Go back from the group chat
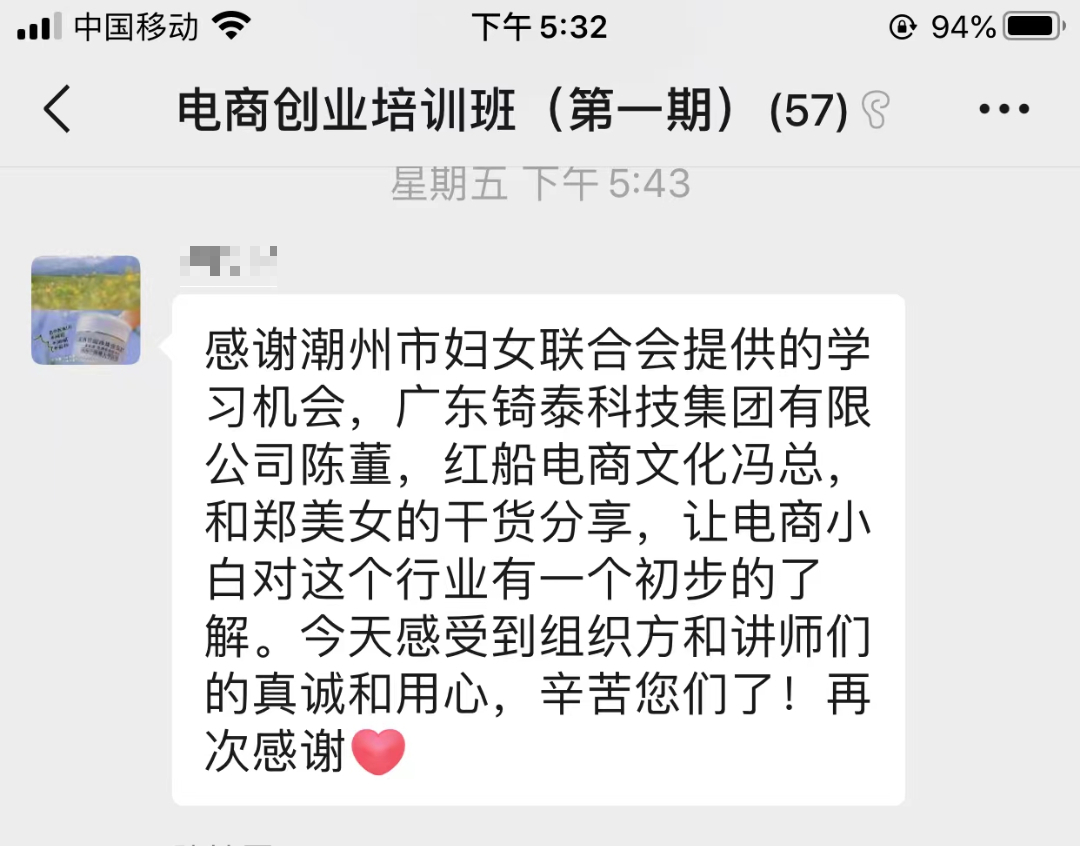Viewport: 1080px width, 846px height. point(57,109)
